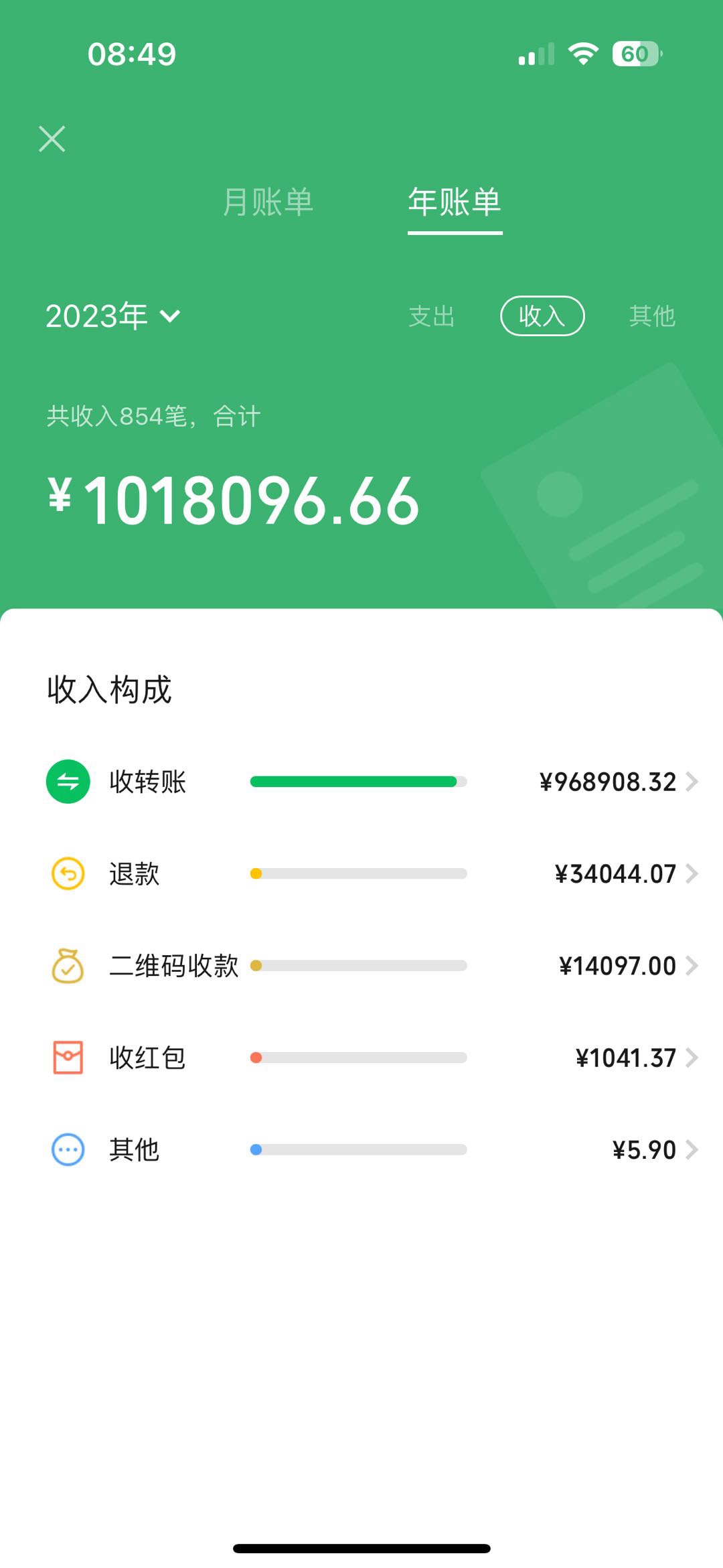Open the 2023年 year dropdown

pos(113,316)
